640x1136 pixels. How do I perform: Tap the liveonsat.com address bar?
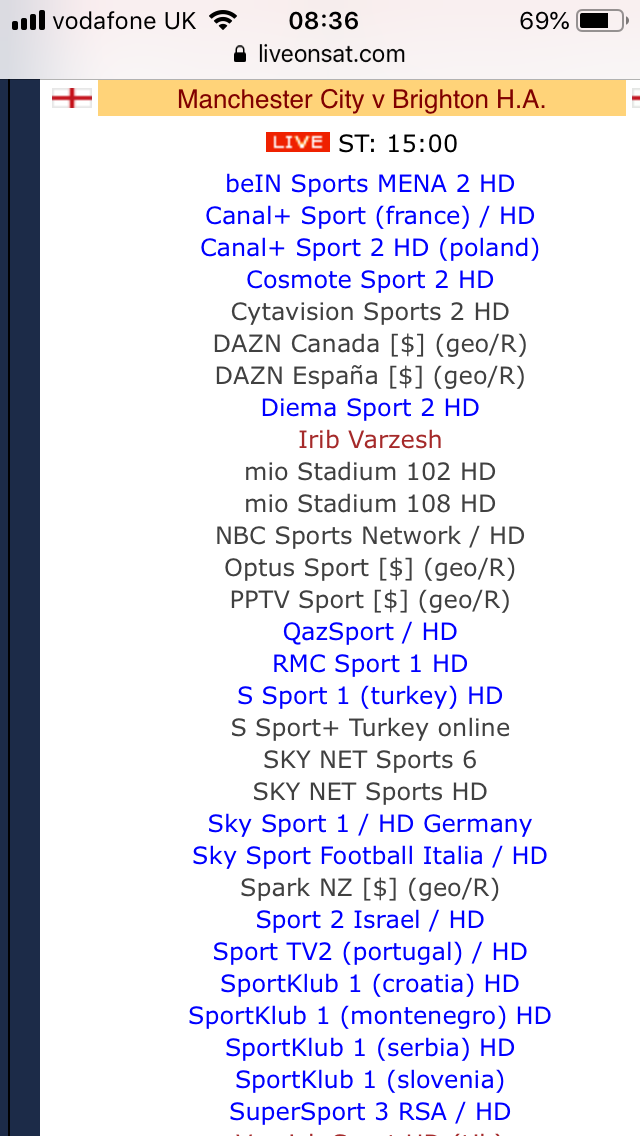320,54
